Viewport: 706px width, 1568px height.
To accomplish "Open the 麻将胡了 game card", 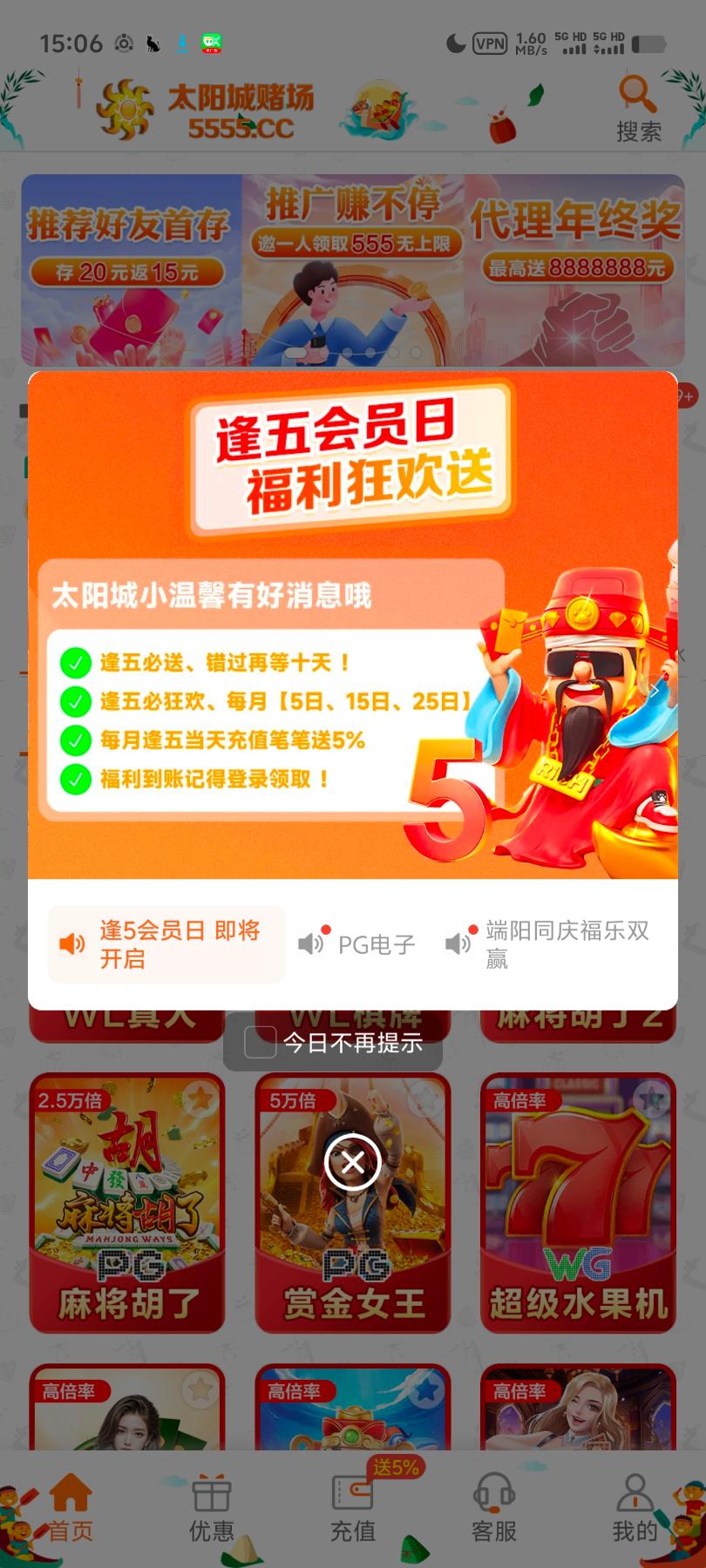I will (x=127, y=1202).
